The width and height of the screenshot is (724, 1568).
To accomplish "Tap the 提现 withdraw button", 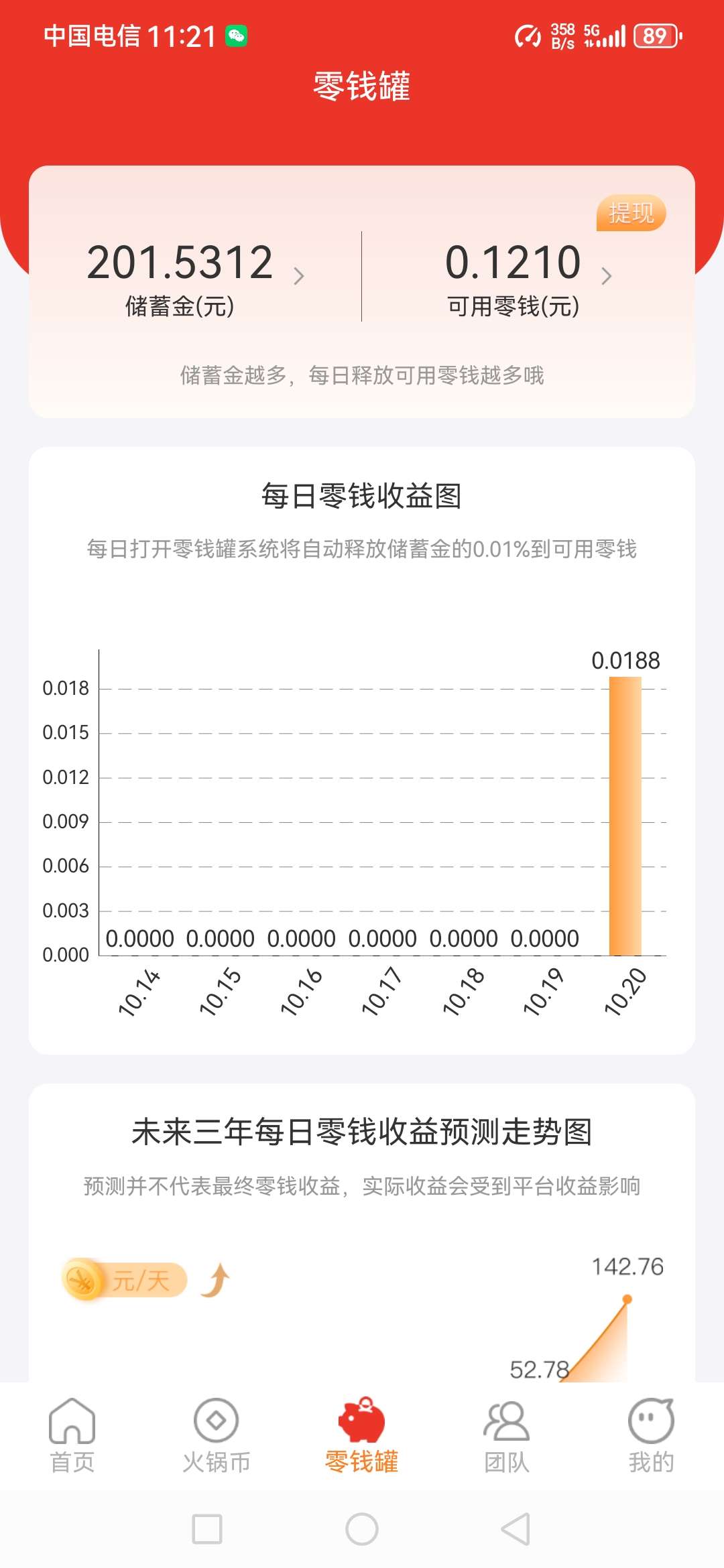I will [x=631, y=213].
